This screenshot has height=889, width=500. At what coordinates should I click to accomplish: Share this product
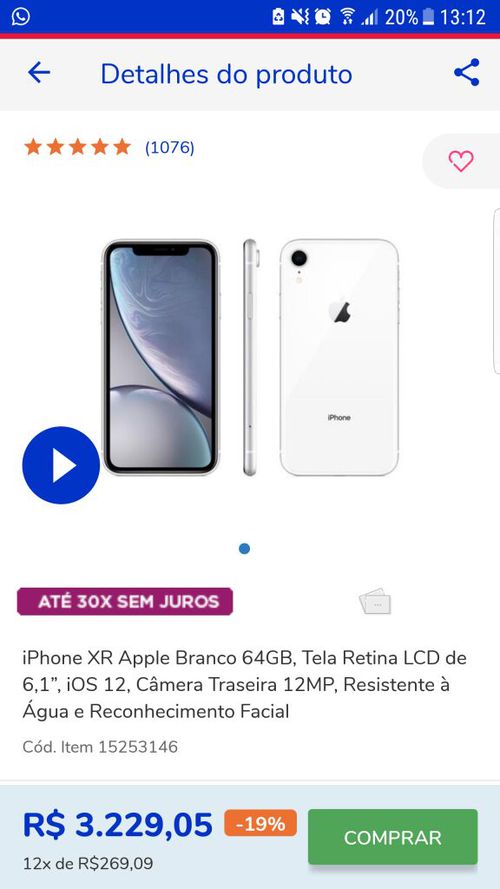click(467, 73)
